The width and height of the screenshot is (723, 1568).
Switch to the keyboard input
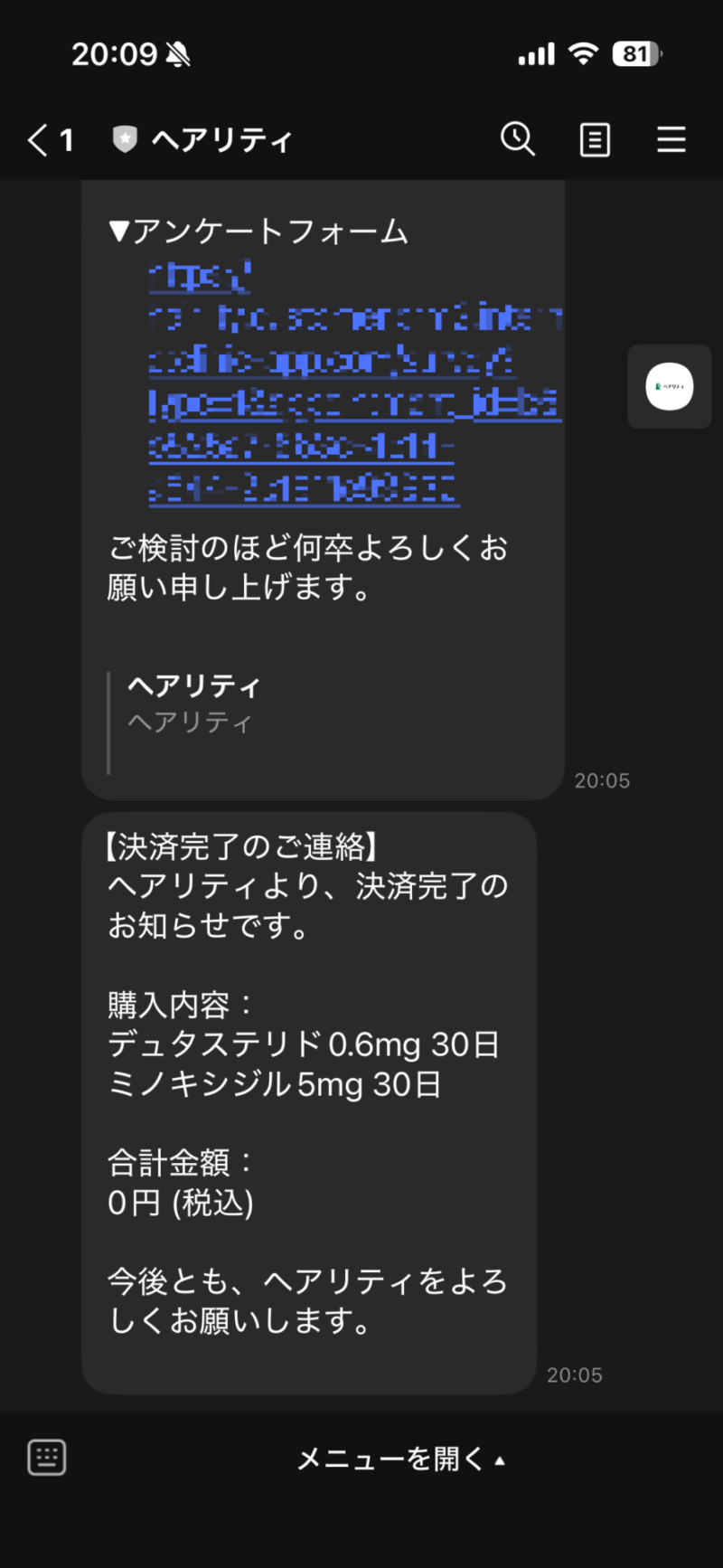pyautogui.click(x=47, y=1458)
